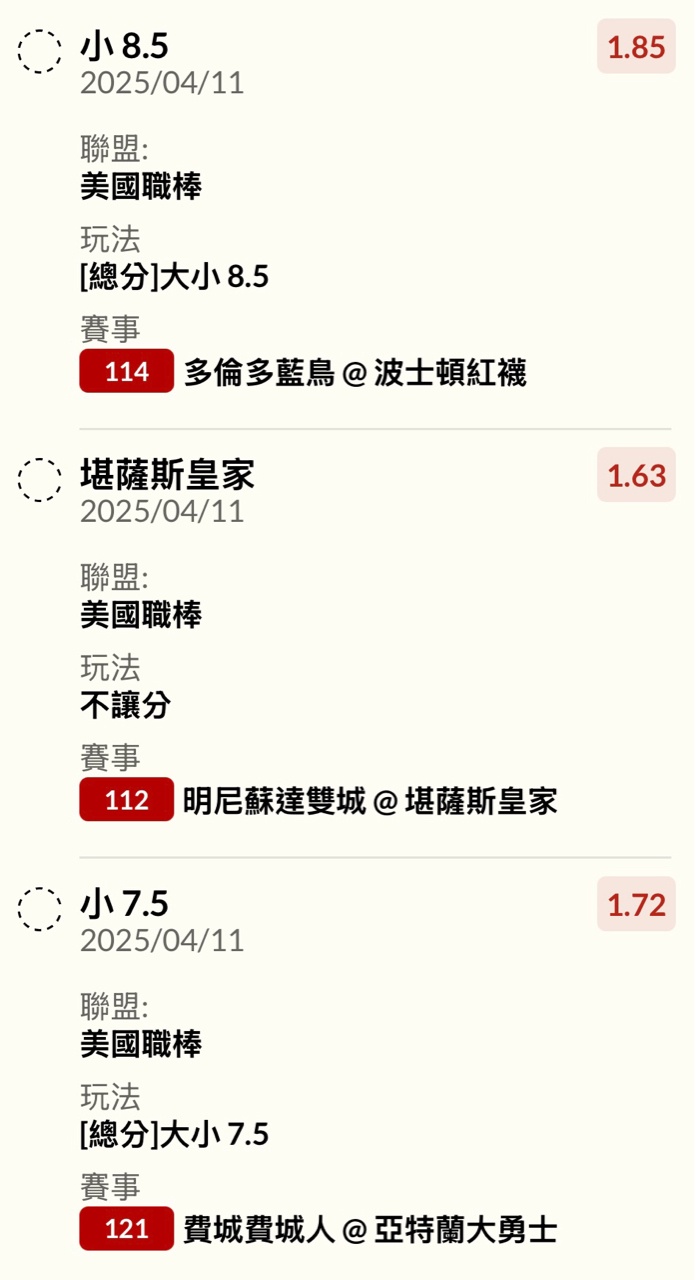
Task: Select the dashed circle beside 小 8.5
Action: click(40, 51)
